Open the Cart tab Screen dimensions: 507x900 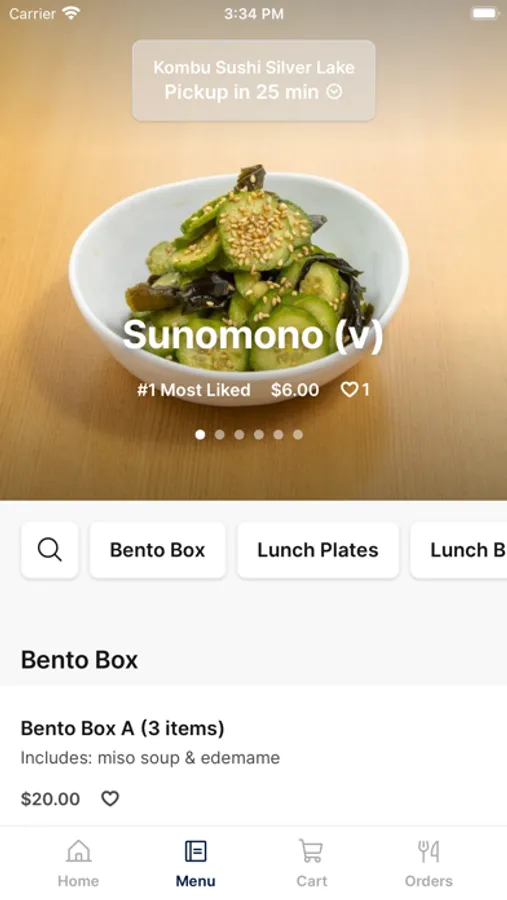pyautogui.click(x=312, y=863)
